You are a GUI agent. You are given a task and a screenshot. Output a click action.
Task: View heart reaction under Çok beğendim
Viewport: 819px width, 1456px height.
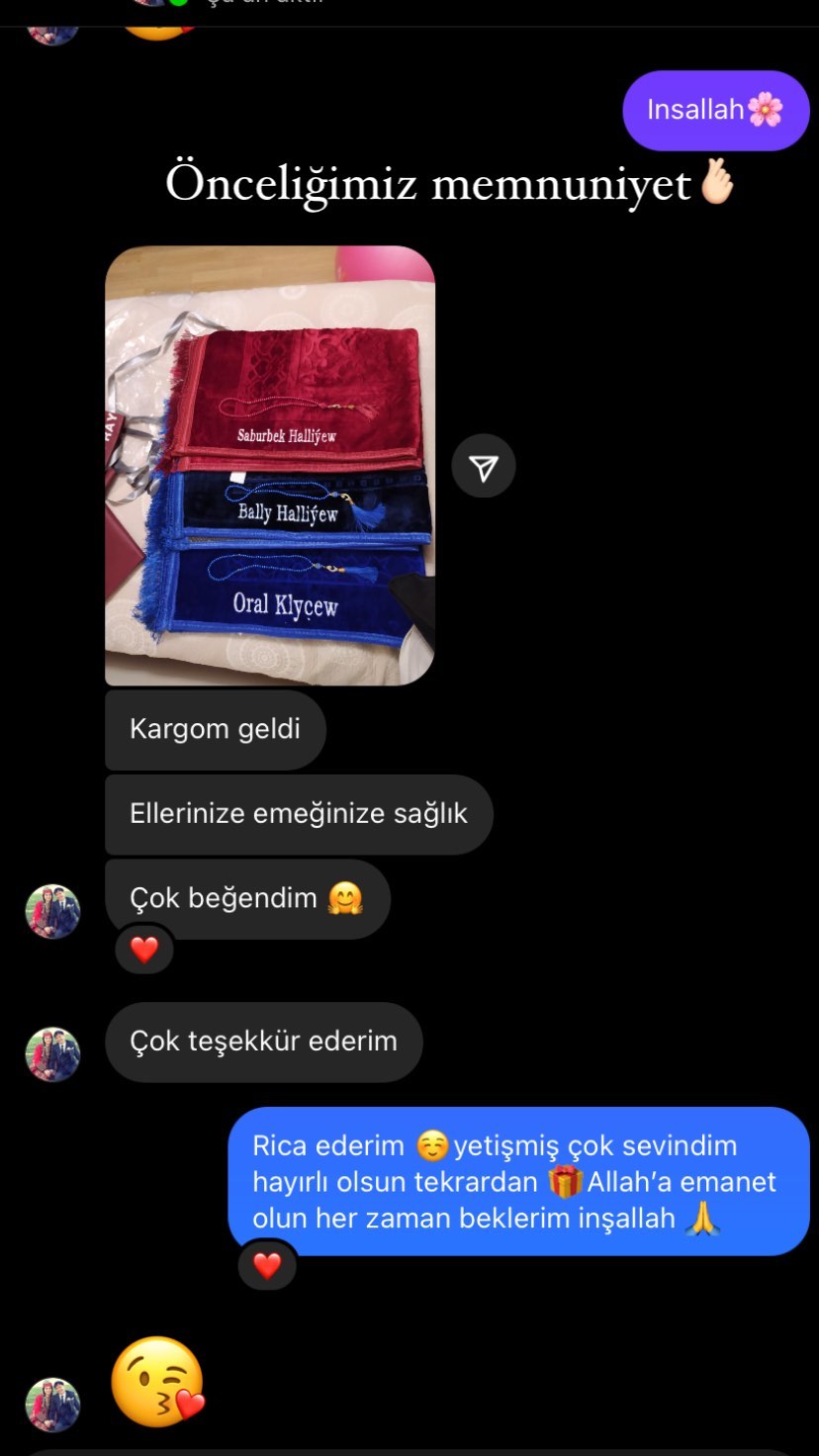[x=144, y=950]
